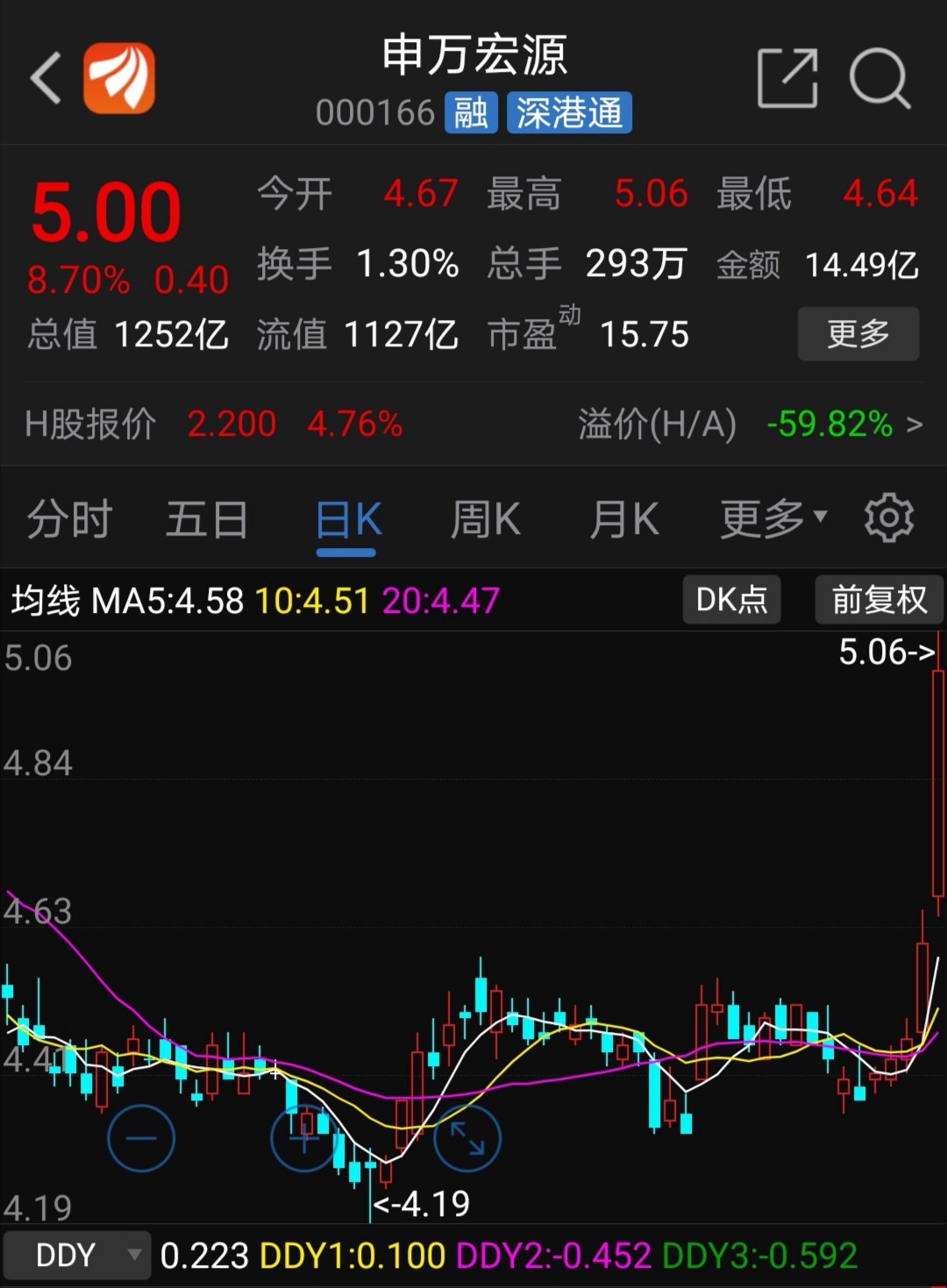Toggle the DK点 indicator
The height and width of the screenshot is (1288, 947).
click(731, 600)
